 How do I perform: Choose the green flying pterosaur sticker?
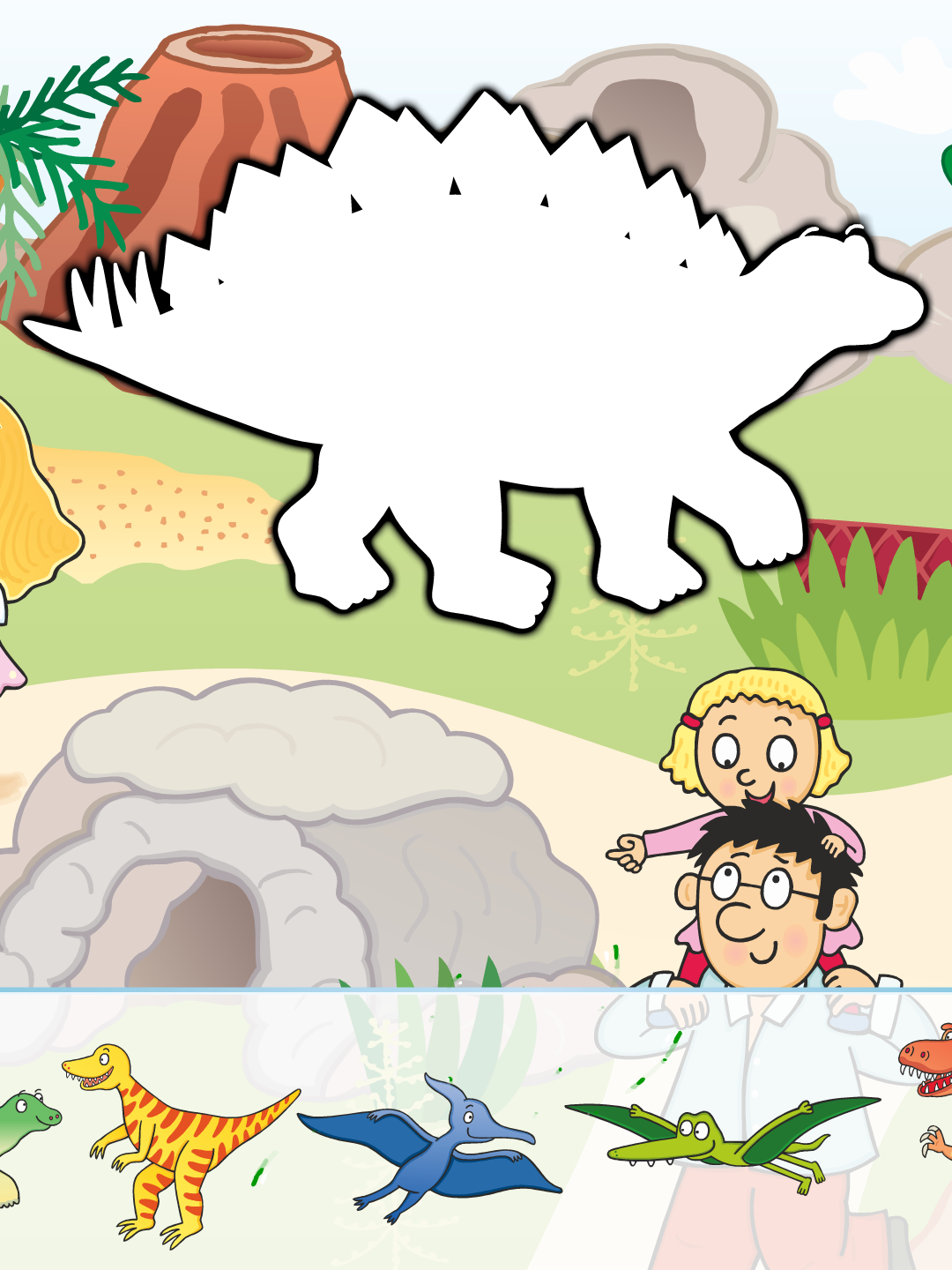(x=714, y=1138)
